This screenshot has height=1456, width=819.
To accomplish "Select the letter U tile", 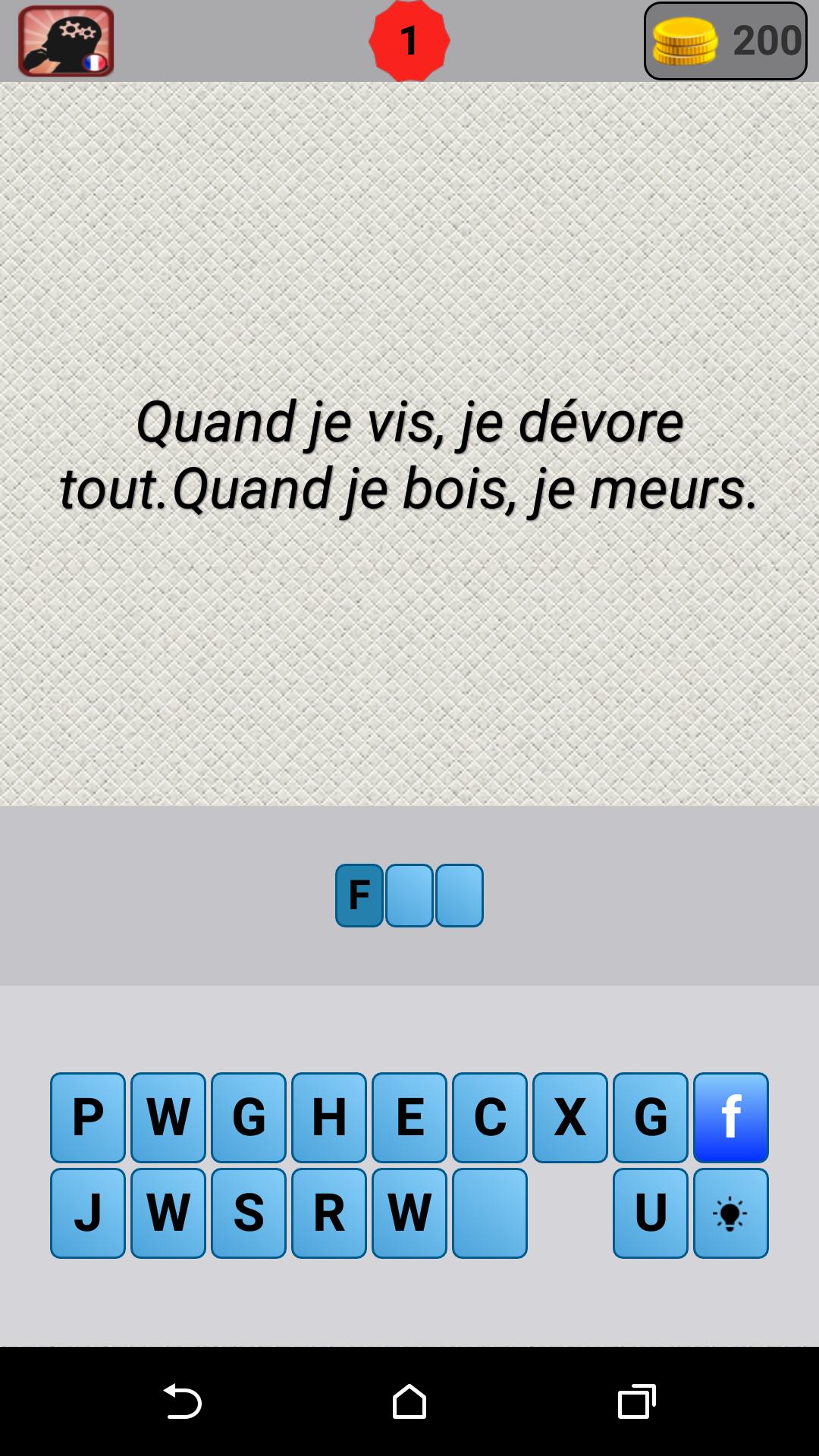I will (651, 1213).
